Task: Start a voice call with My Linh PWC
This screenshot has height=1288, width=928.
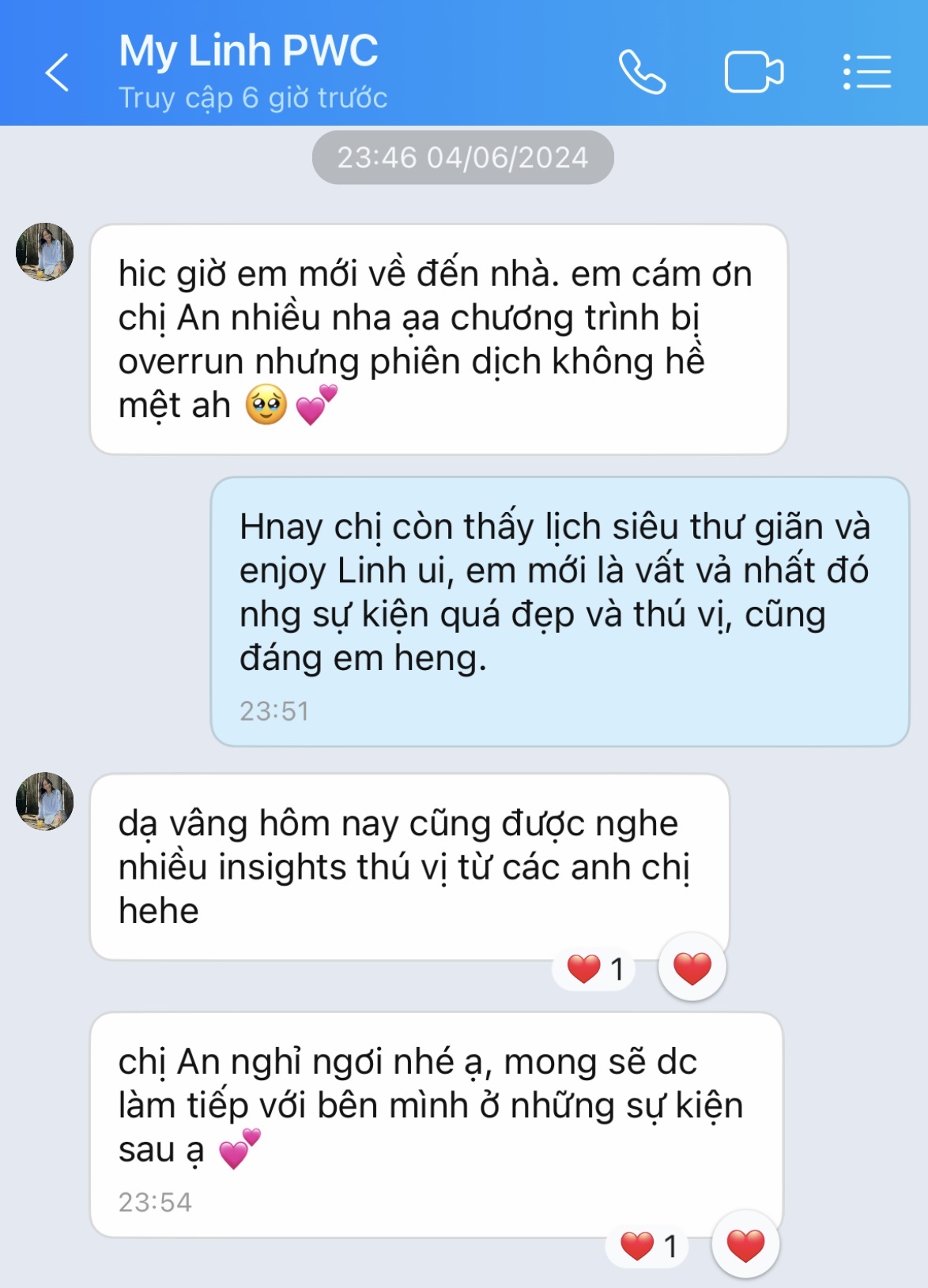Action: [642, 73]
